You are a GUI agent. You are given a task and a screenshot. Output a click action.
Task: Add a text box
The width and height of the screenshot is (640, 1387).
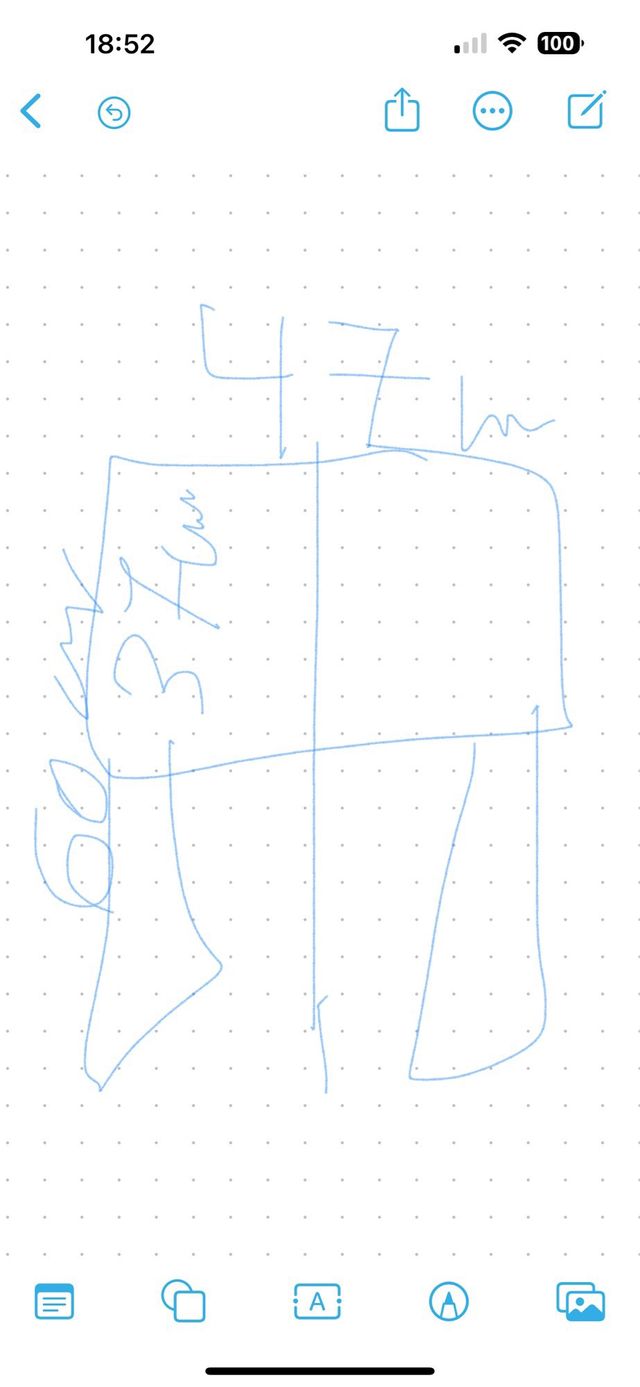[x=317, y=1301]
